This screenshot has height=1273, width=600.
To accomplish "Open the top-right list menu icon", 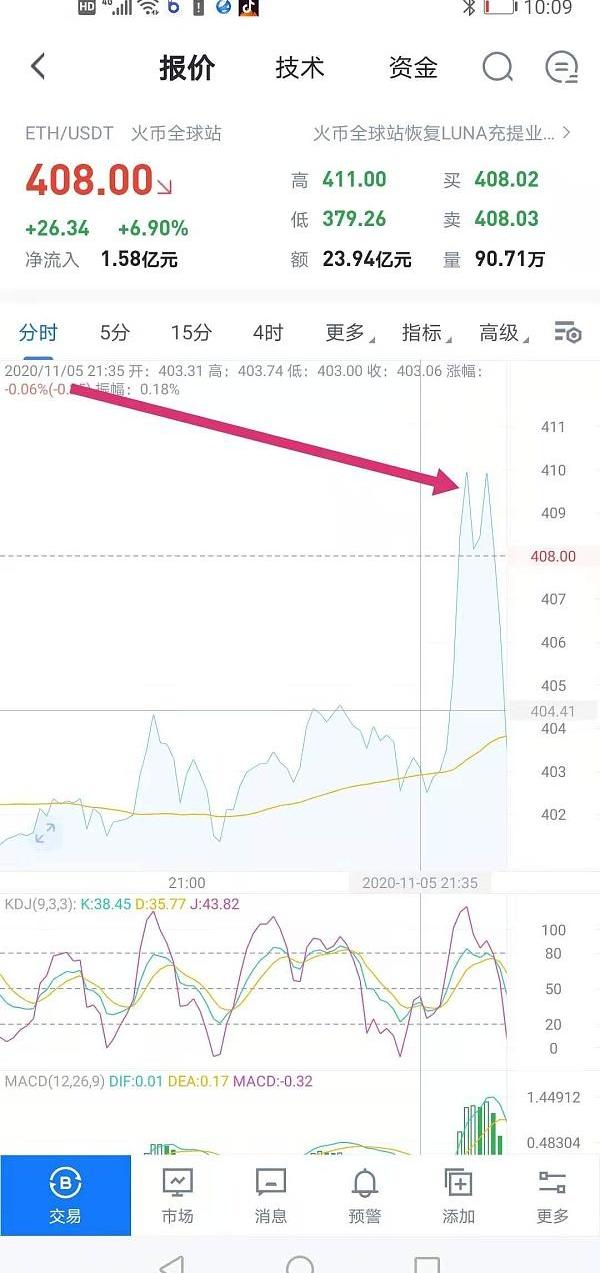I will pyautogui.click(x=562, y=67).
